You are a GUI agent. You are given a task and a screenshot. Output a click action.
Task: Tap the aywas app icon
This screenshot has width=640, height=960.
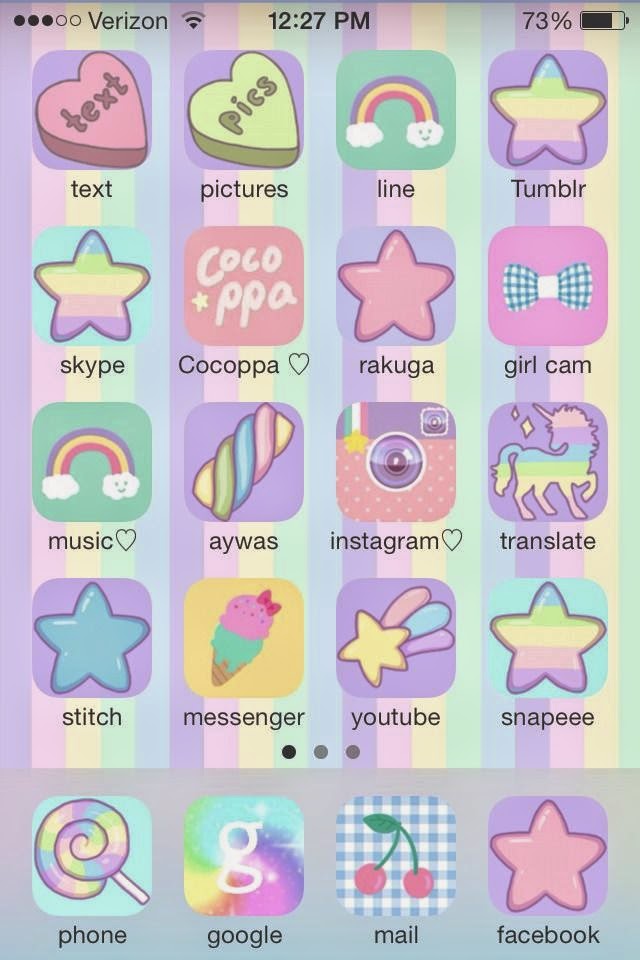pos(244,462)
